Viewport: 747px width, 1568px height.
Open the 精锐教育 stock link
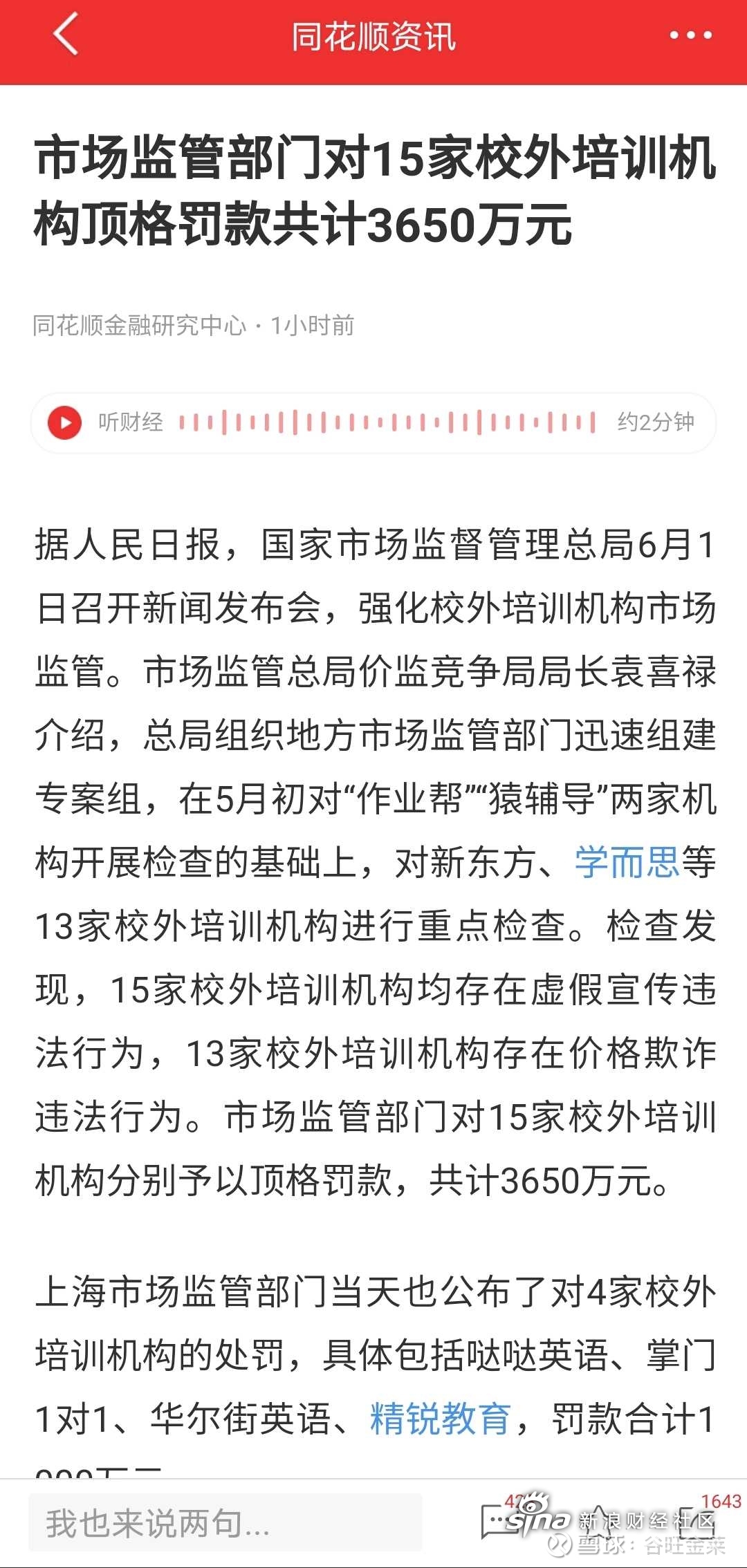[x=441, y=1419]
